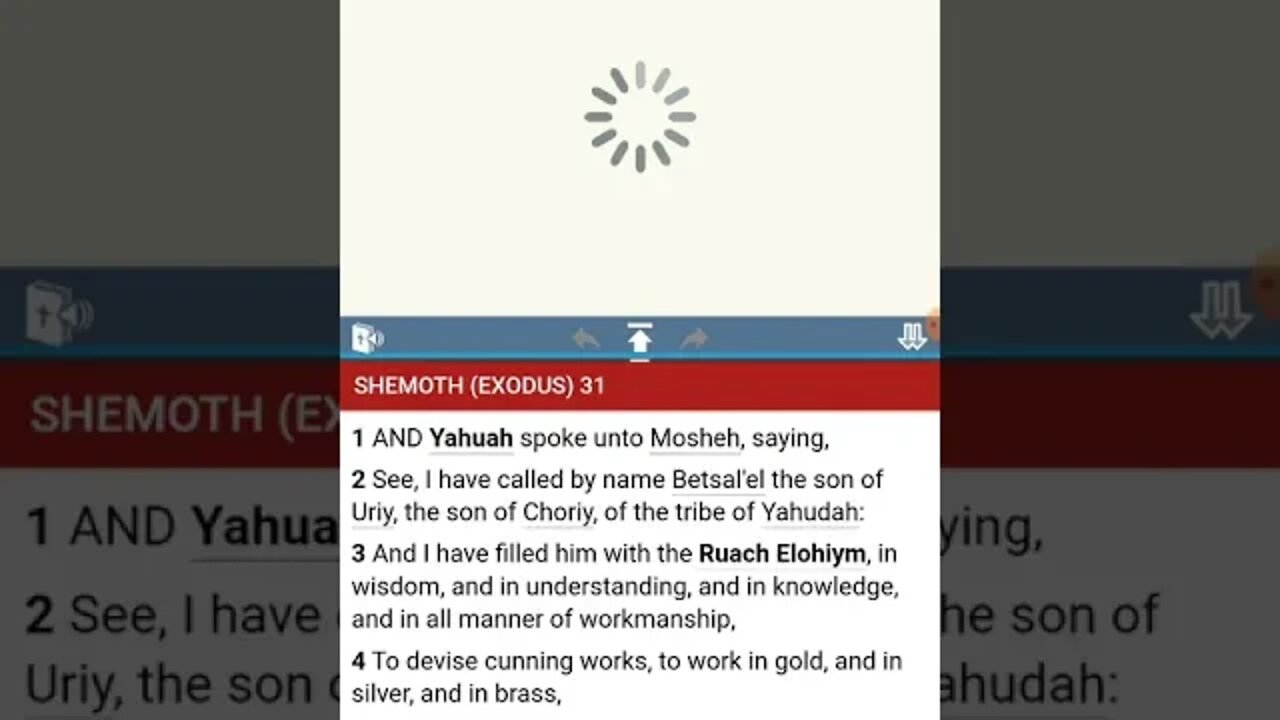Screen dimensions: 1280x720
Task: Tap the forward arrow in the toolbar
Action: pyautogui.click(x=694, y=339)
